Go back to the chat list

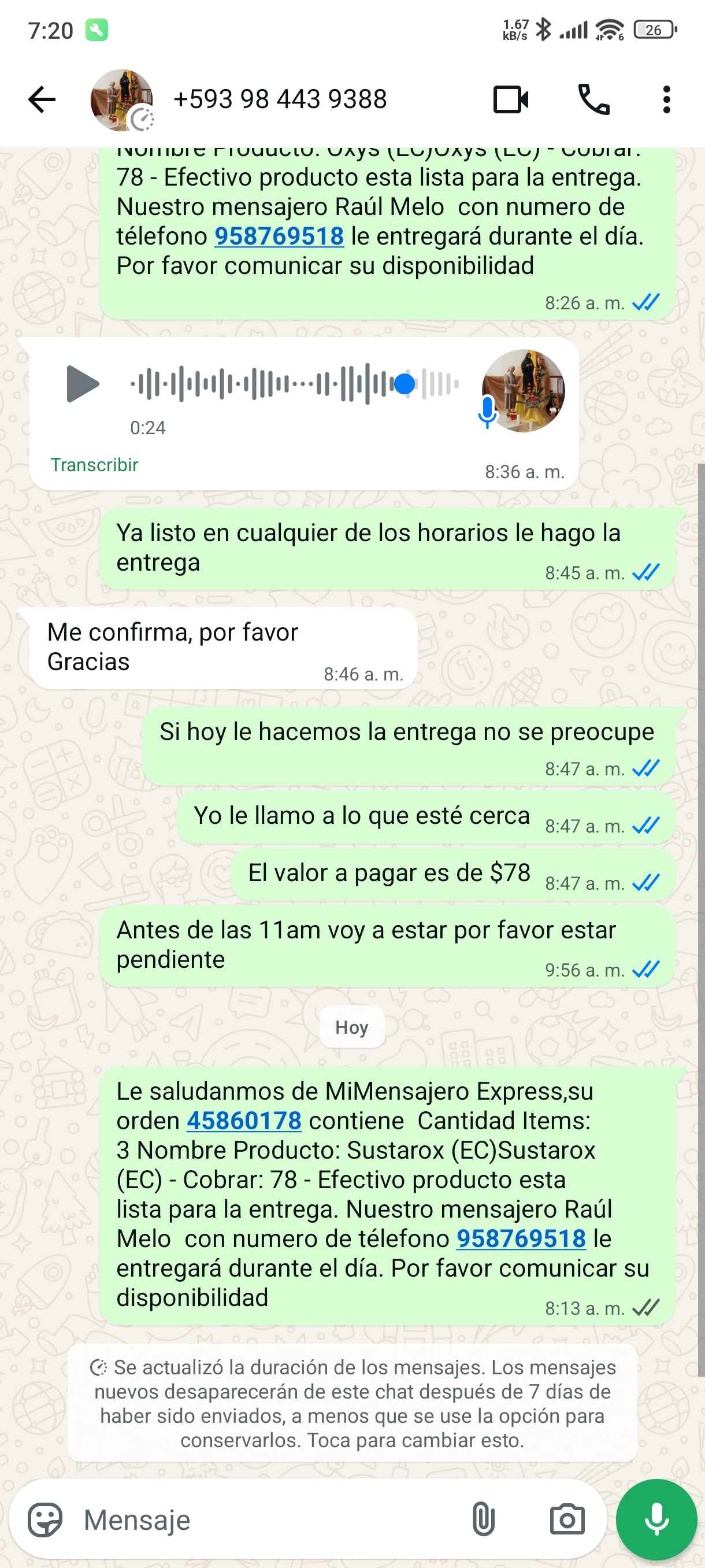coord(42,99)
